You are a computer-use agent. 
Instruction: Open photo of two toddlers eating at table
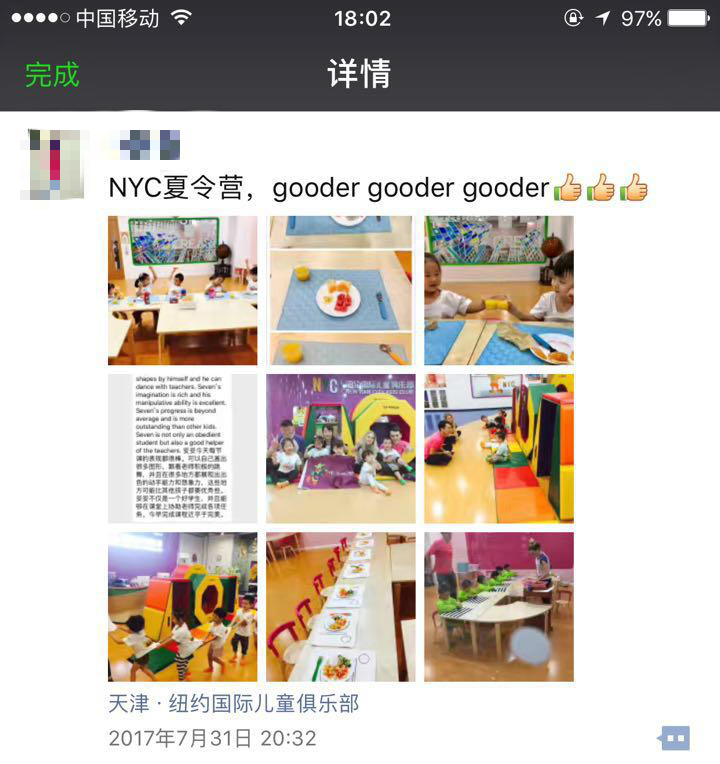point(498,290)
